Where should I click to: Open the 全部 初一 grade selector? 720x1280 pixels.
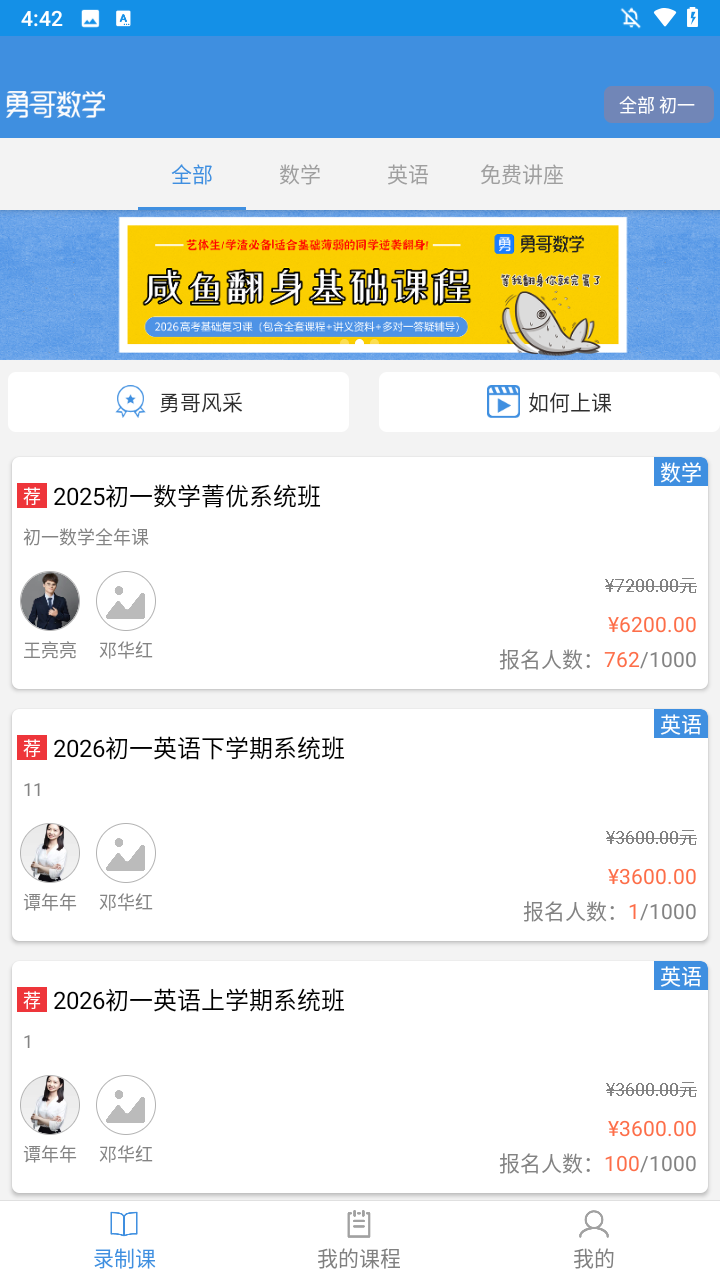pos(659,104)
